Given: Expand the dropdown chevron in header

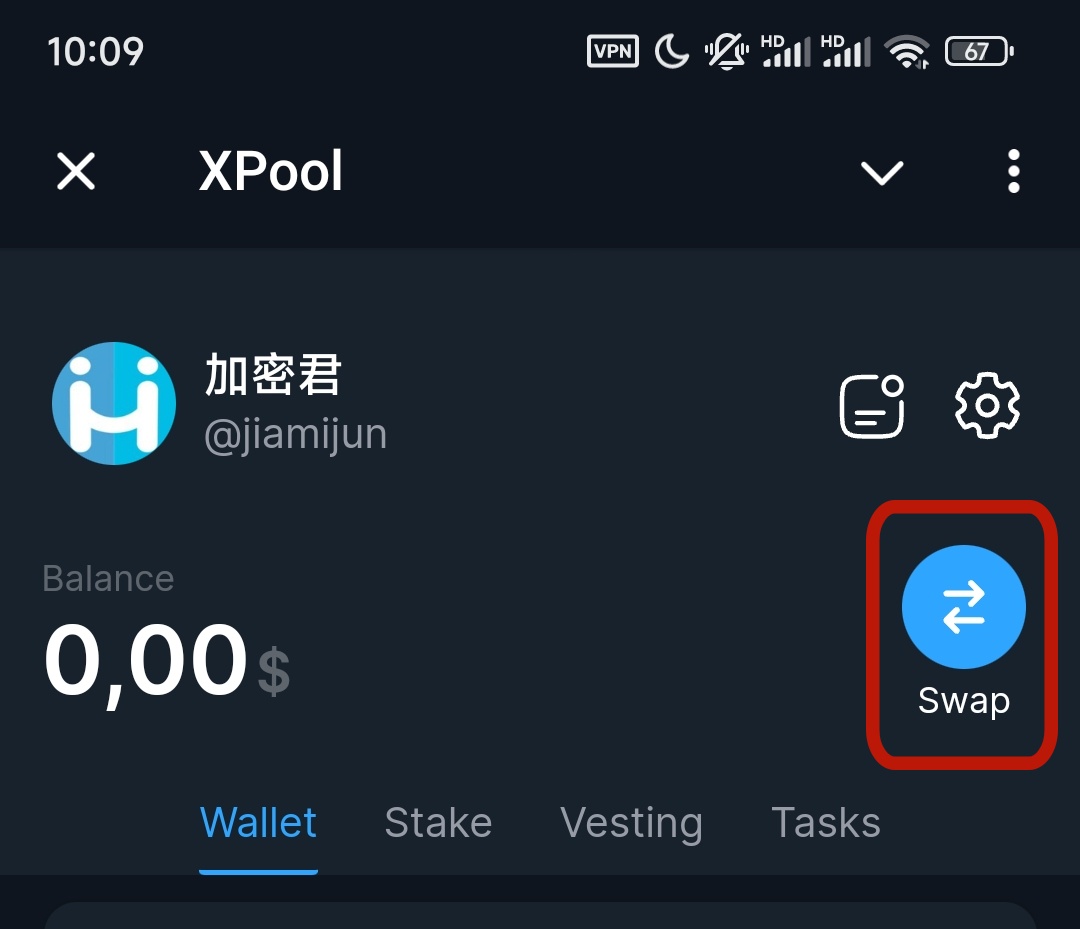Looking at the screenshot, I should [882, 173].
